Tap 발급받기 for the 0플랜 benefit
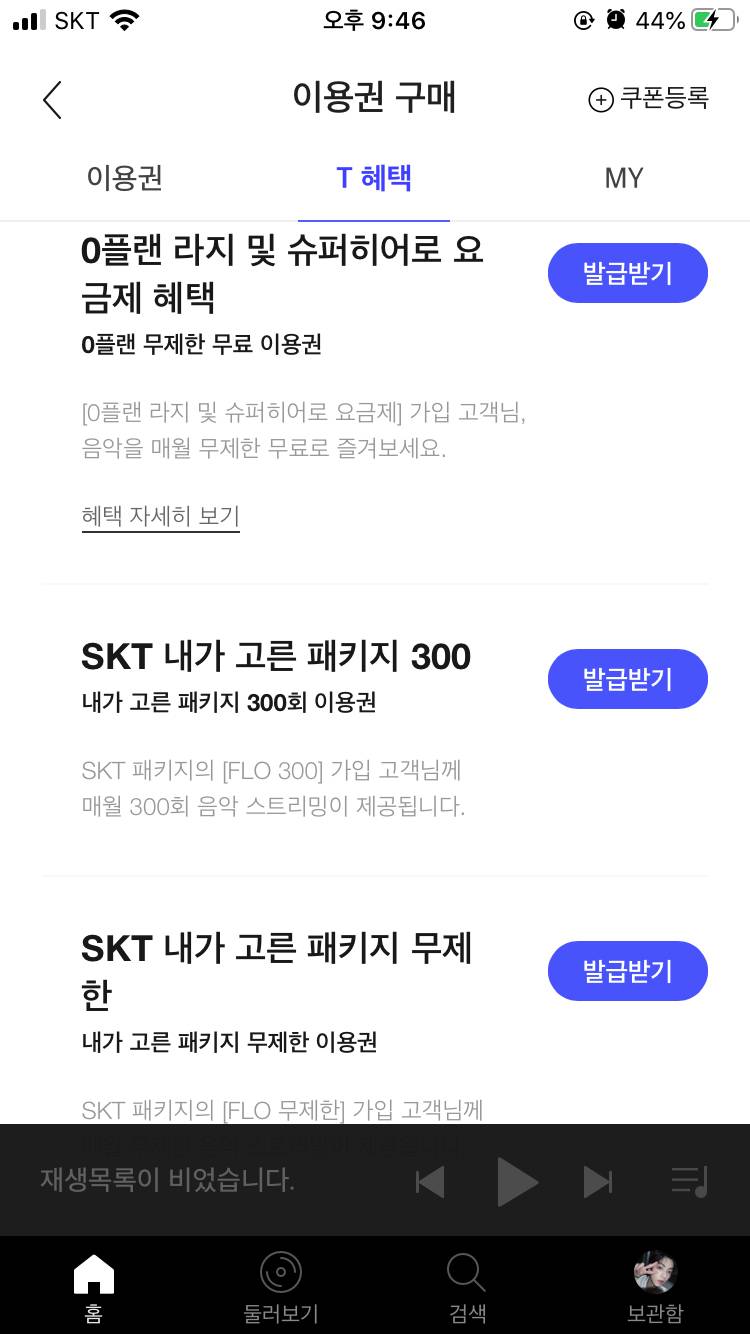 [627, 272]
